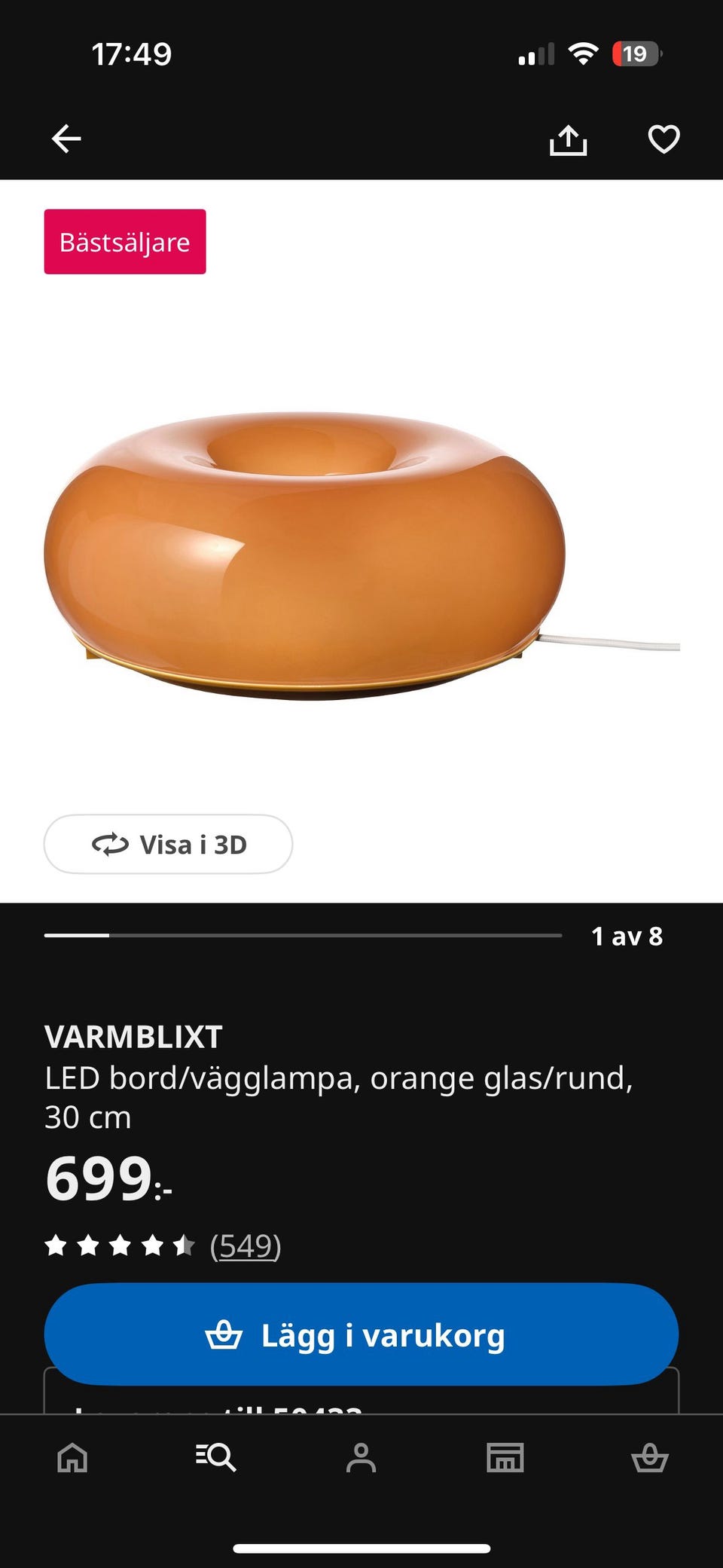This screenshot has width=723, height=1568.
Task: Go back using the arrow icon
Action: 66,139
